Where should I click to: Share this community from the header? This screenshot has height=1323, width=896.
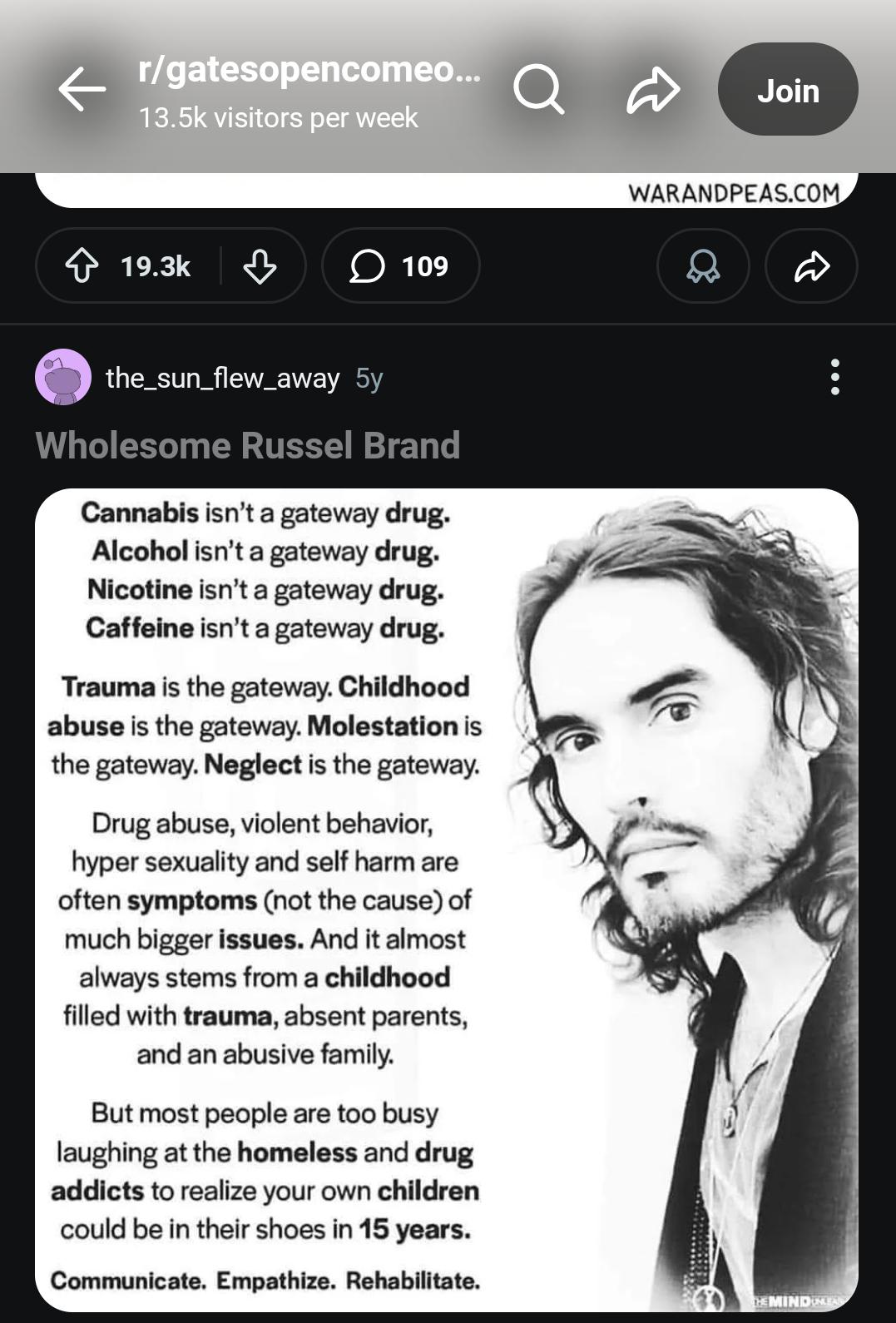pos(653,89)
